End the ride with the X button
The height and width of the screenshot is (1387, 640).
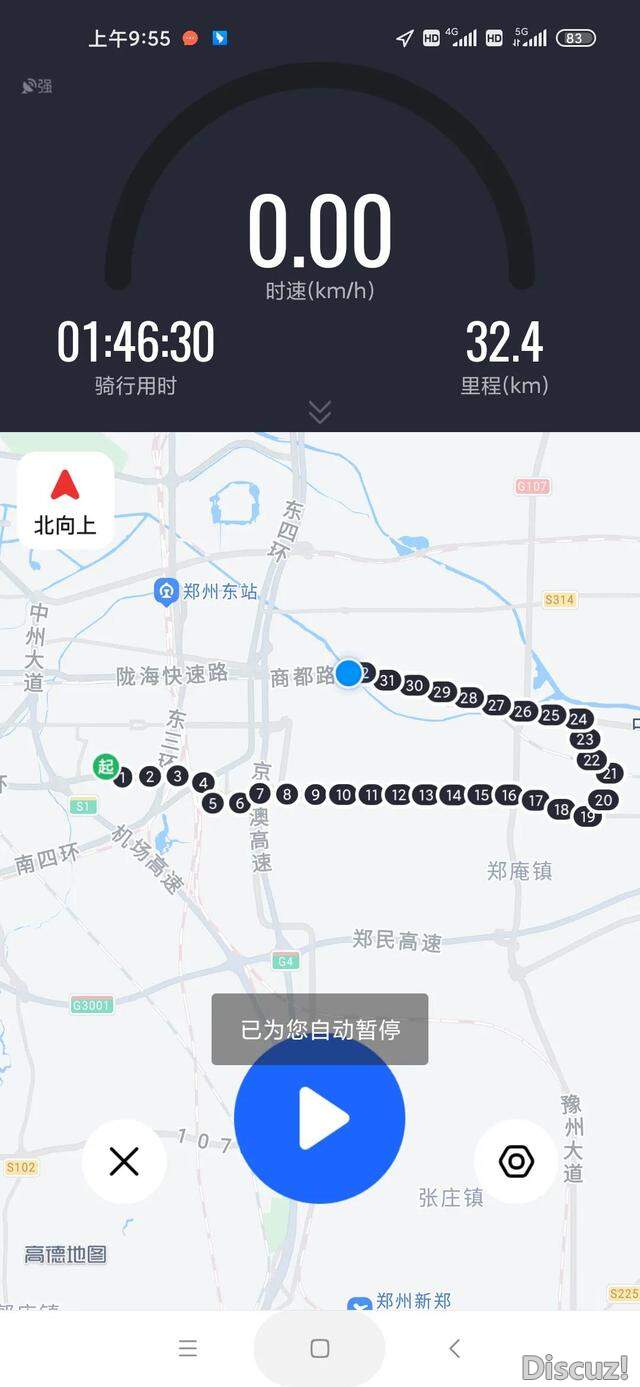click(124, 1161)
